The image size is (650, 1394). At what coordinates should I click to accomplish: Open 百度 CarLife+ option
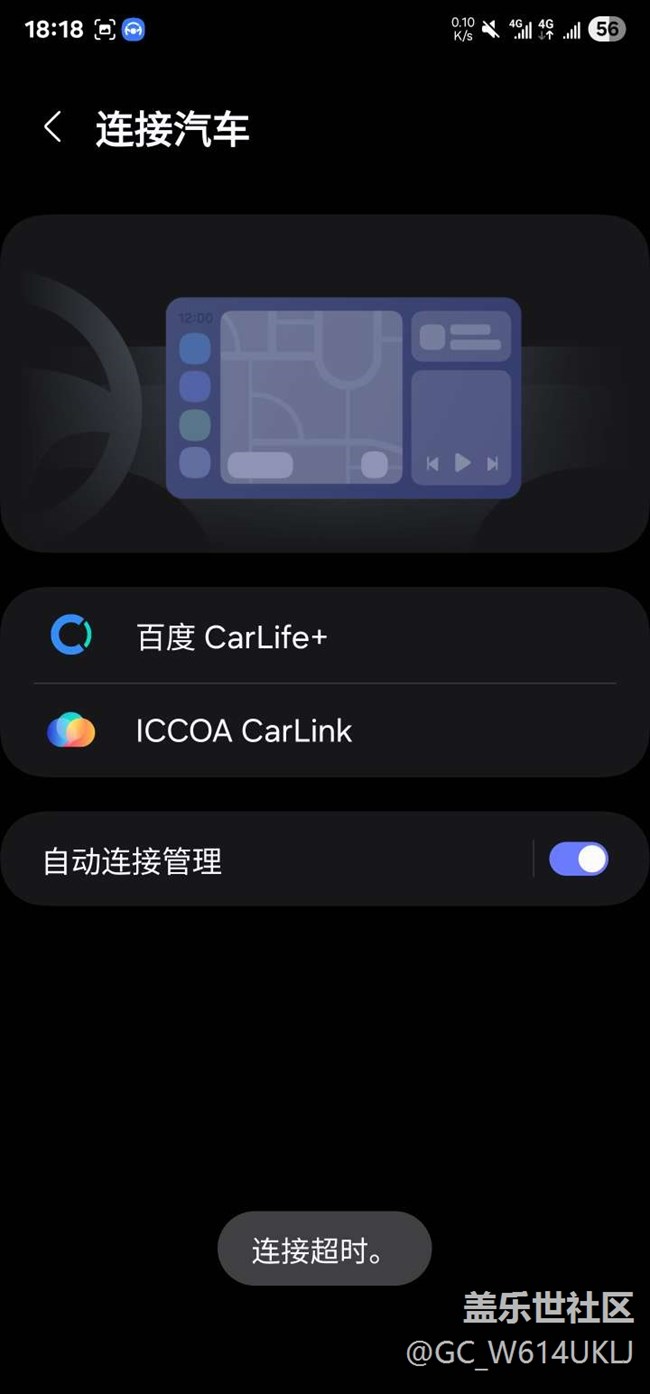[x=232, y=637]
